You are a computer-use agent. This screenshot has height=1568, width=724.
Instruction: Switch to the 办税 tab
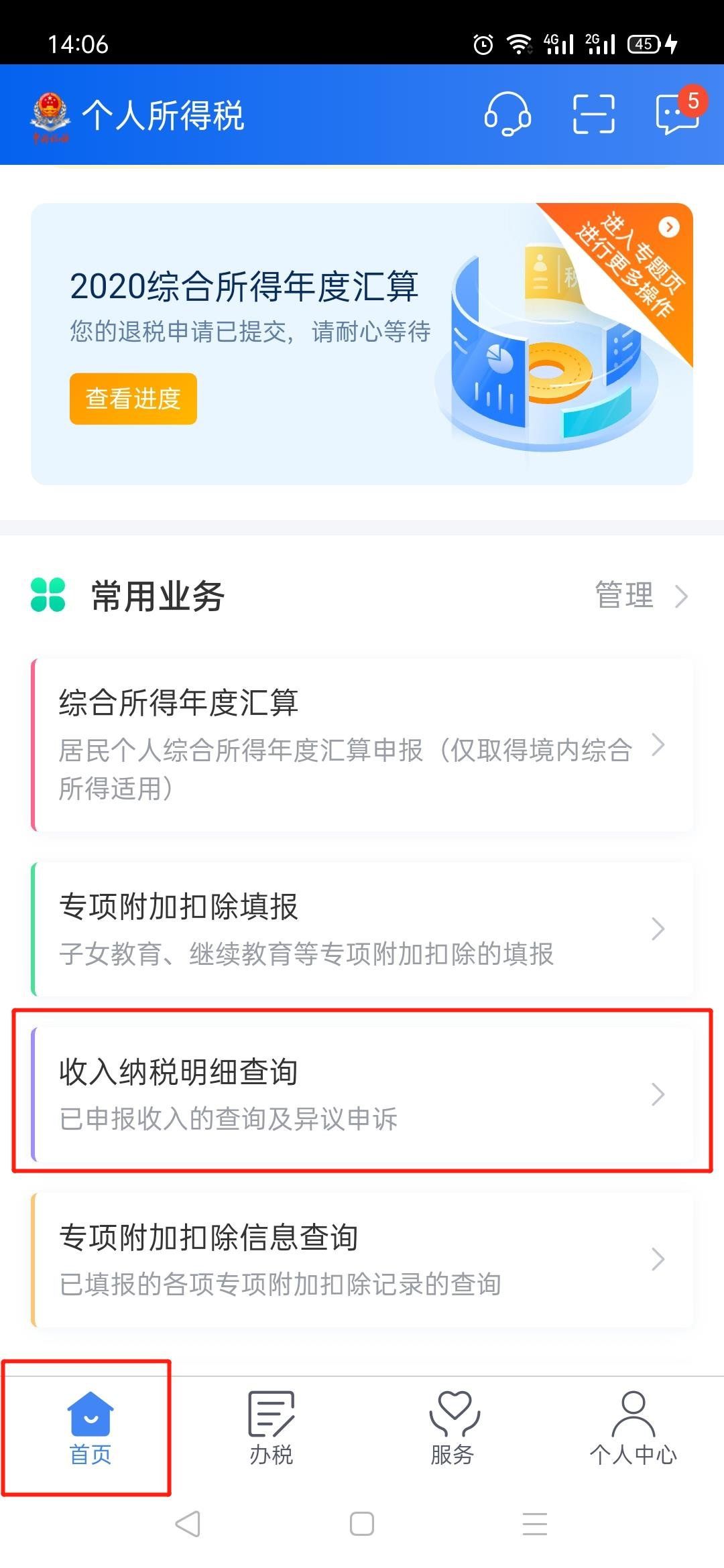coord(271,1429)
